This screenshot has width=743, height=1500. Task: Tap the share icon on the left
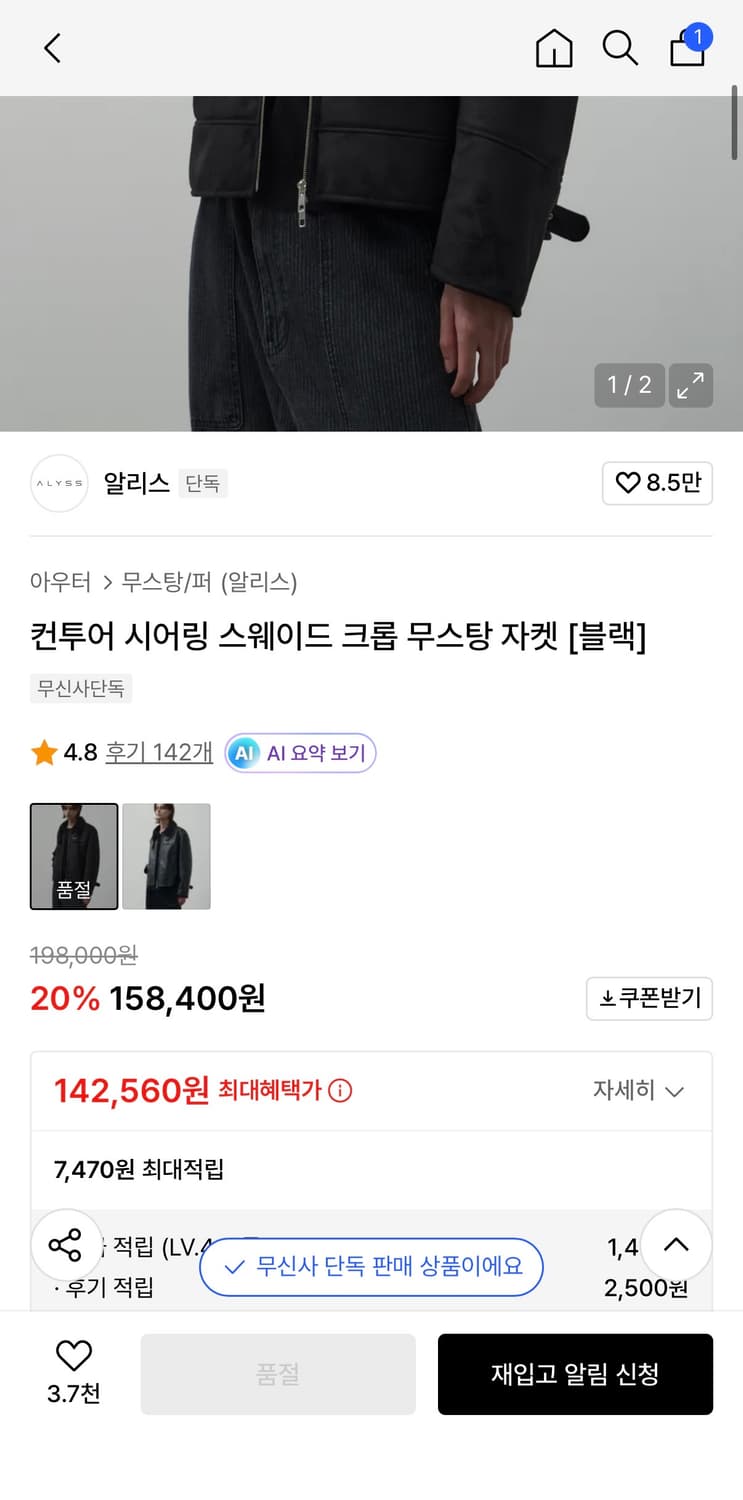tap(67, 1245)
